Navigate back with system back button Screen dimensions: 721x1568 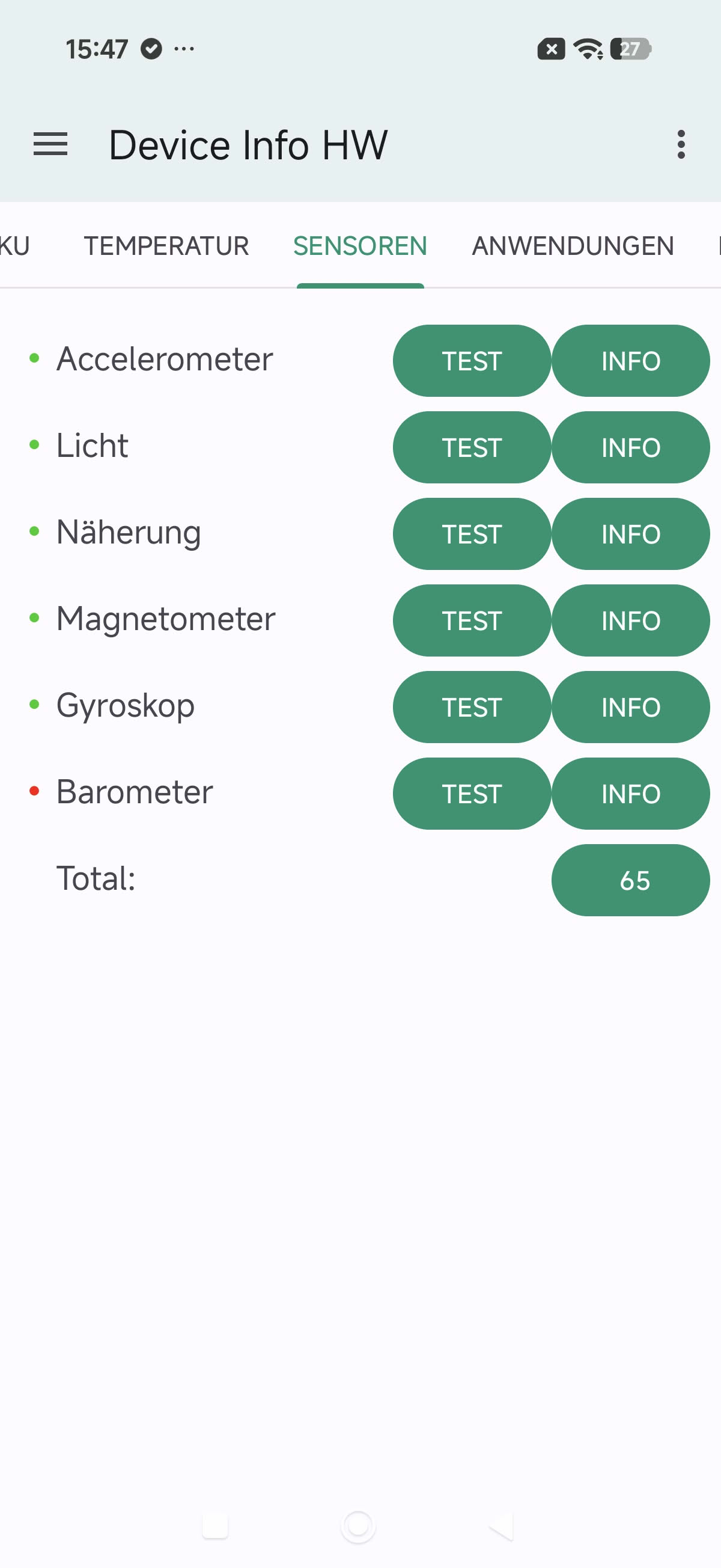click(501, 1526)
